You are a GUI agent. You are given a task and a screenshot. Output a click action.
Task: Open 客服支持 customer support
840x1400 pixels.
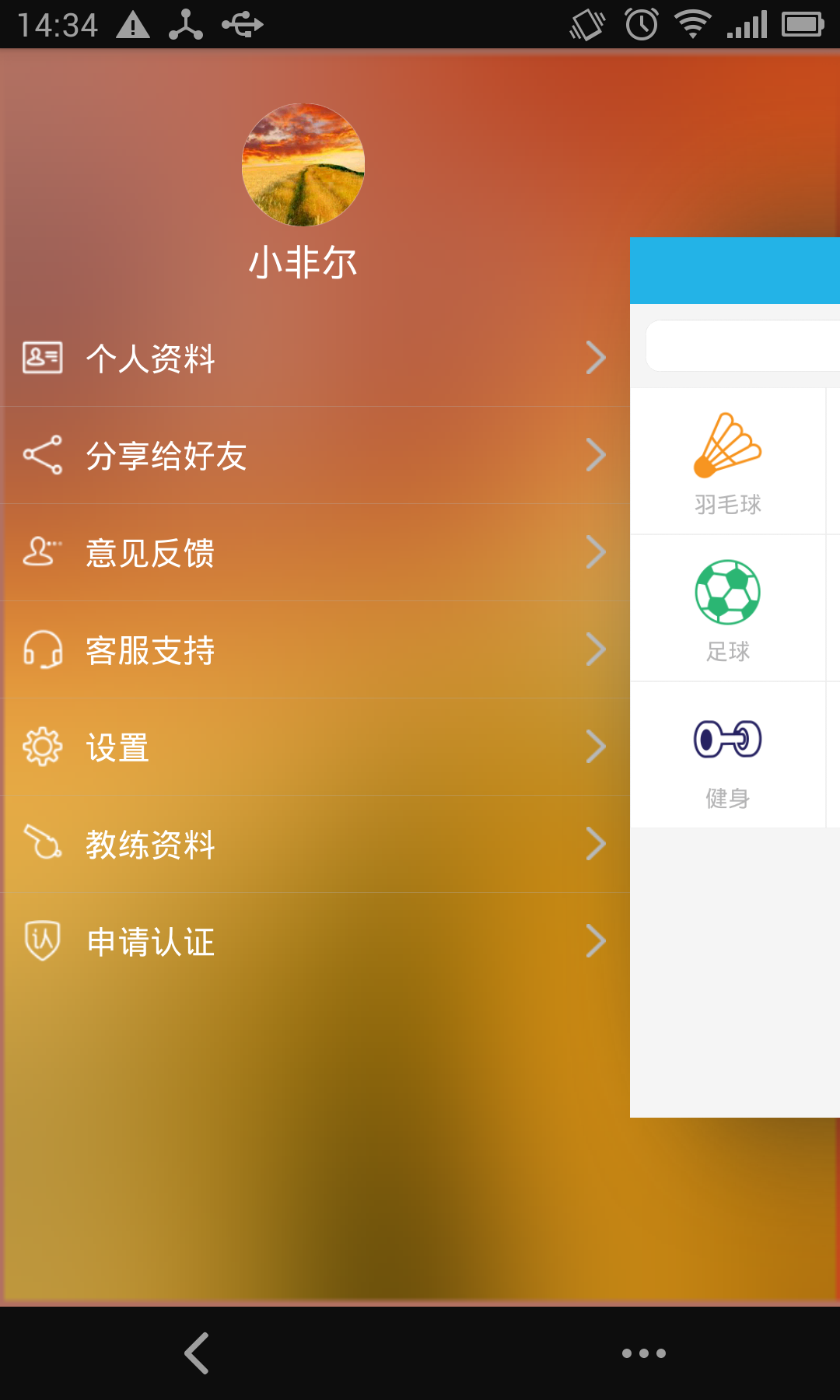click(311, 650)
